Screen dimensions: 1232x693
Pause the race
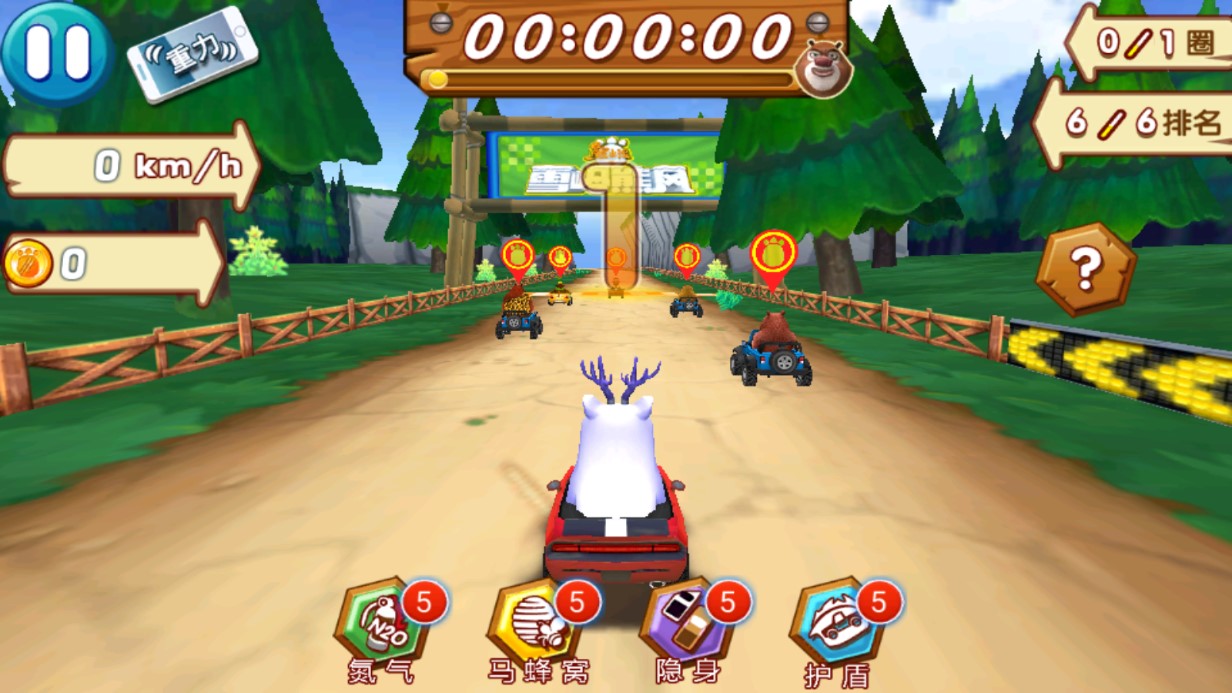coord(57,53)
